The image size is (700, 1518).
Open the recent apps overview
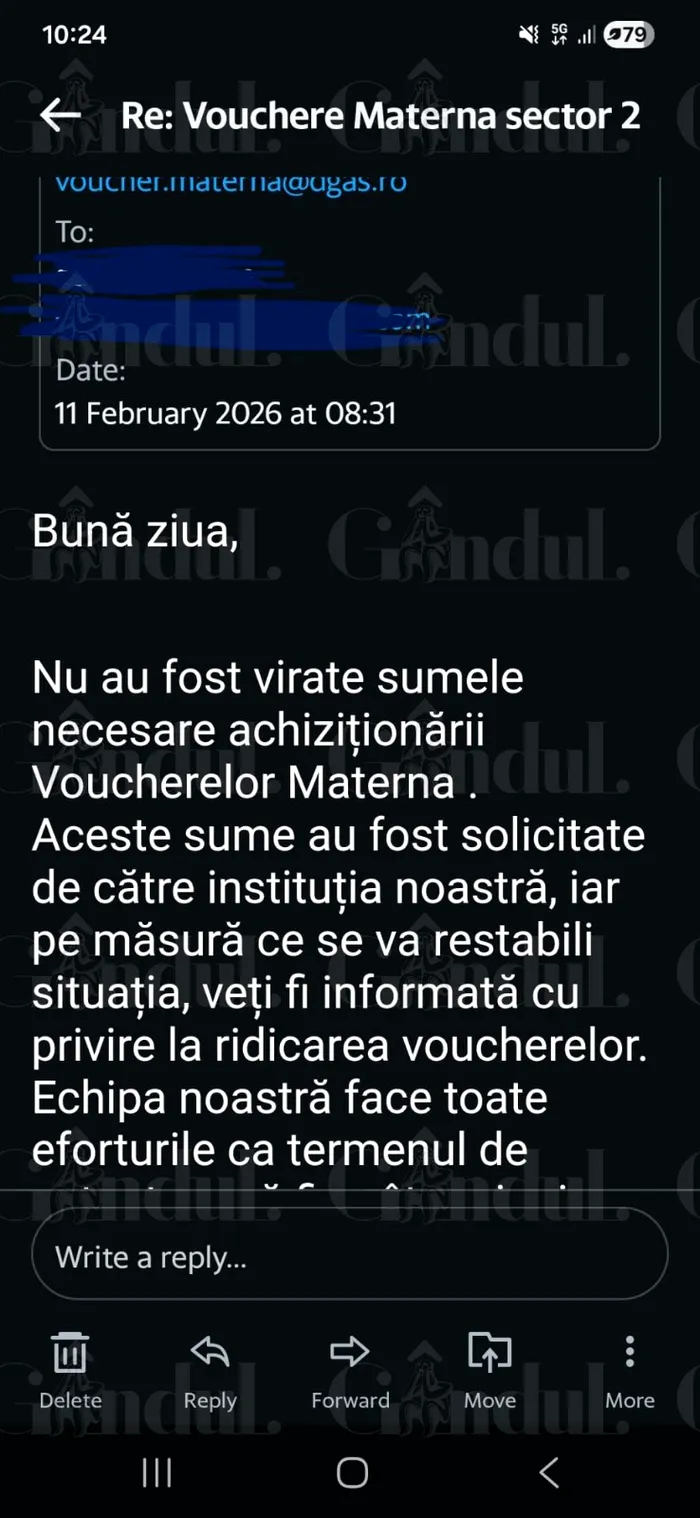[157, 1472]
